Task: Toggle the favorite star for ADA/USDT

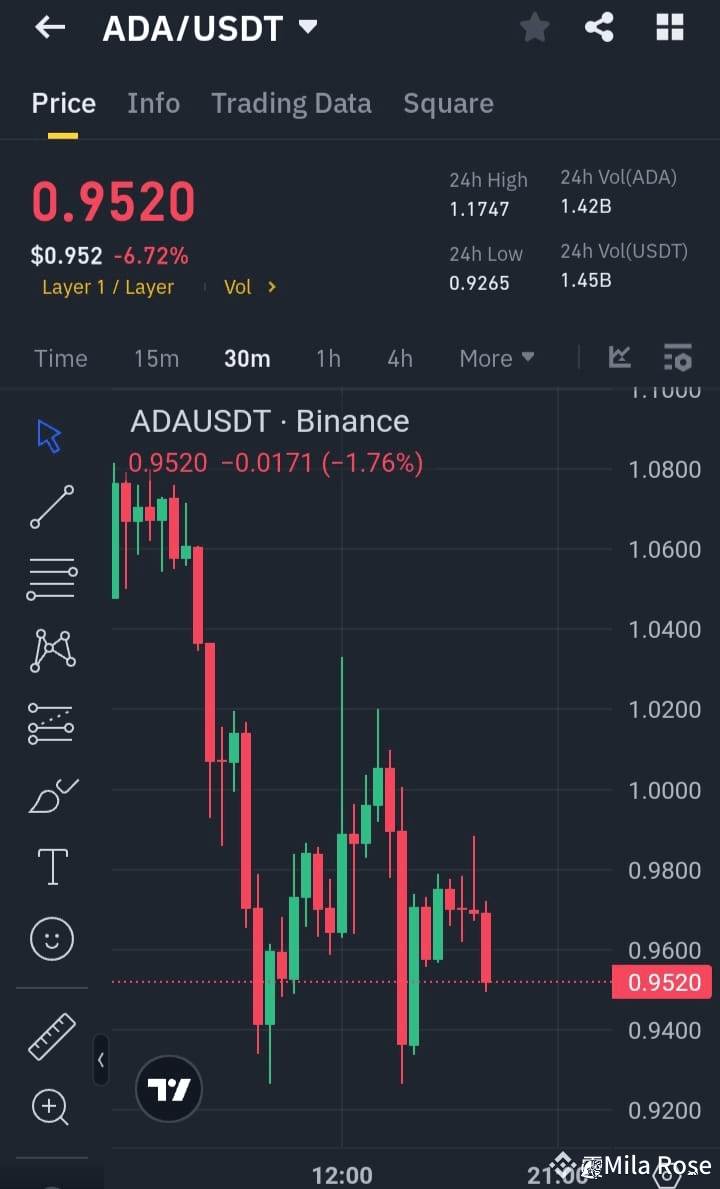Action: (534, 27)
